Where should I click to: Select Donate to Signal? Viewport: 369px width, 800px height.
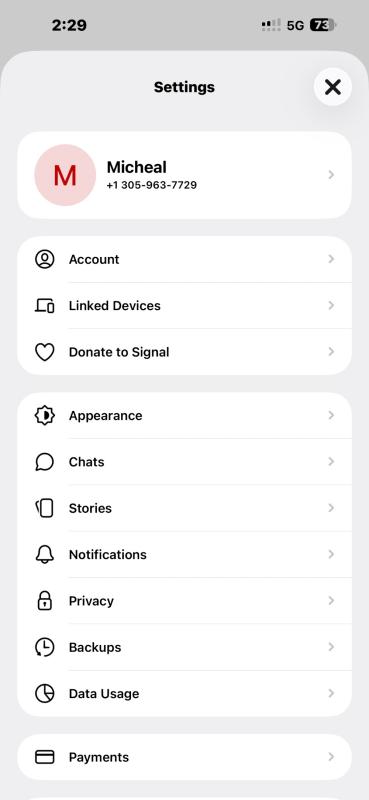point(184,352)
